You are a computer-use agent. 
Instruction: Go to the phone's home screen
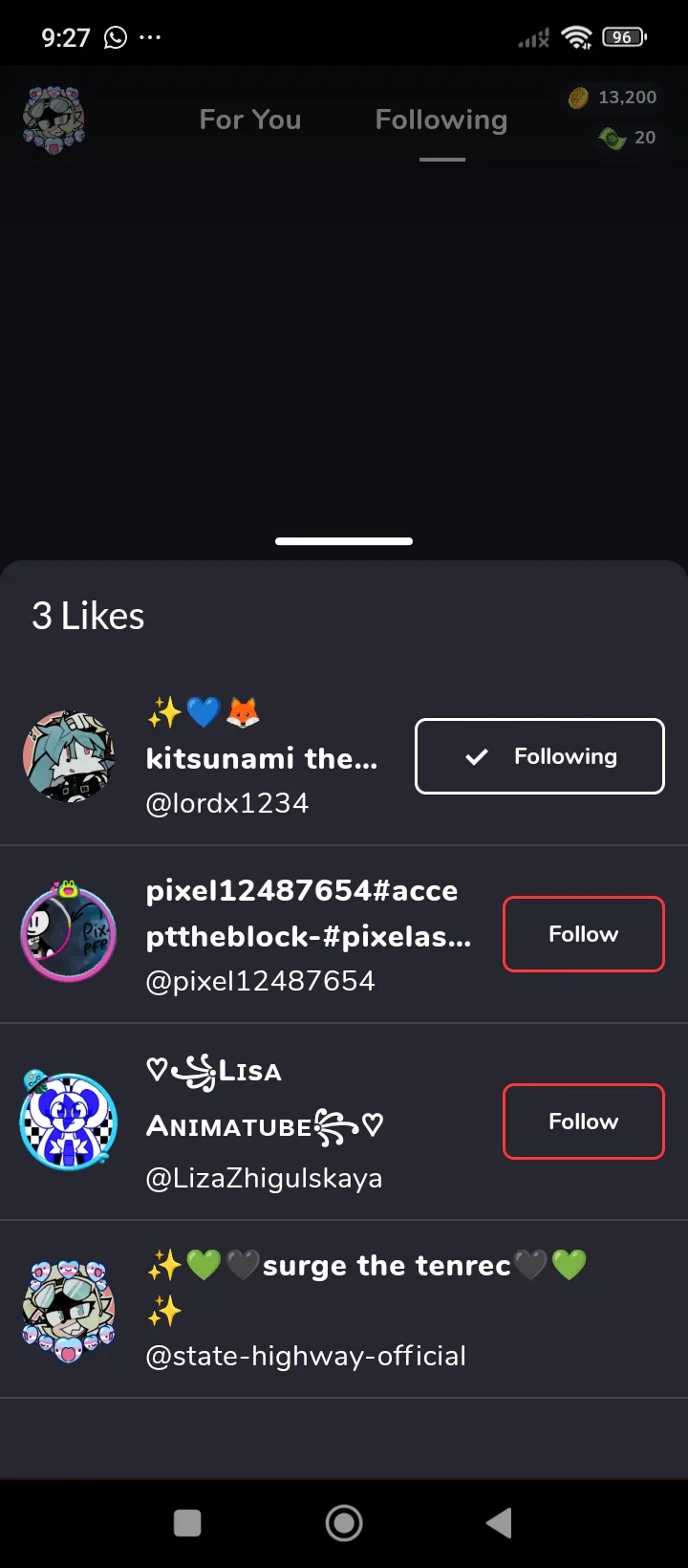click(344, 1523)
